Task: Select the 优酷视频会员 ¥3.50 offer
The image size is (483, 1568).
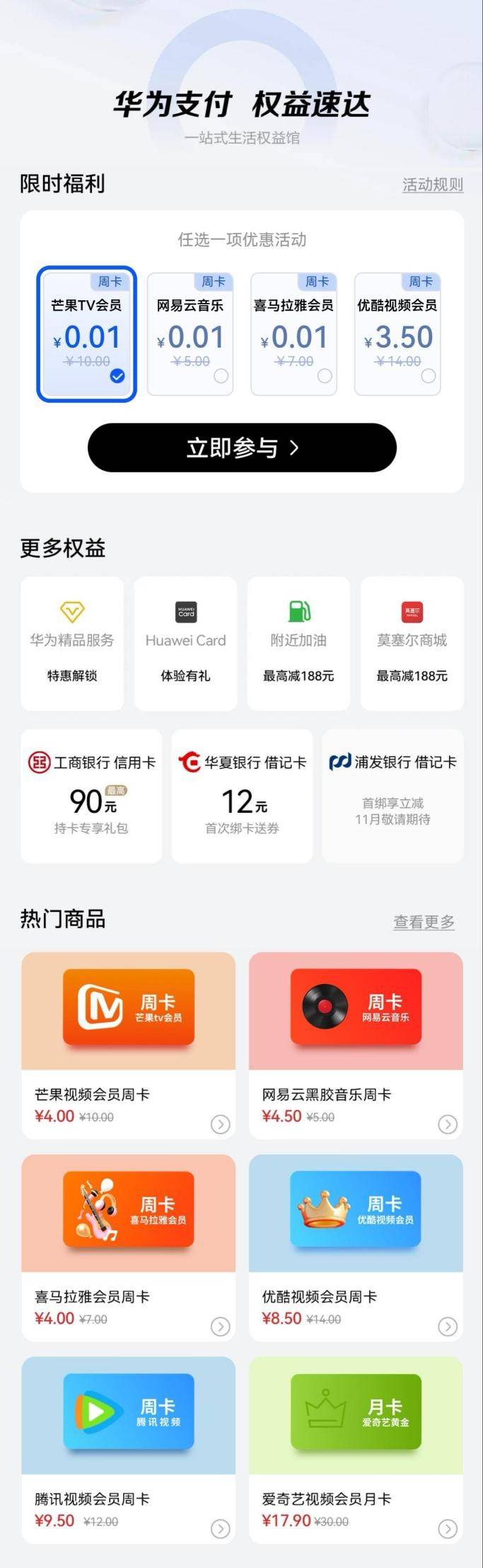Action: tap(397, 333)
